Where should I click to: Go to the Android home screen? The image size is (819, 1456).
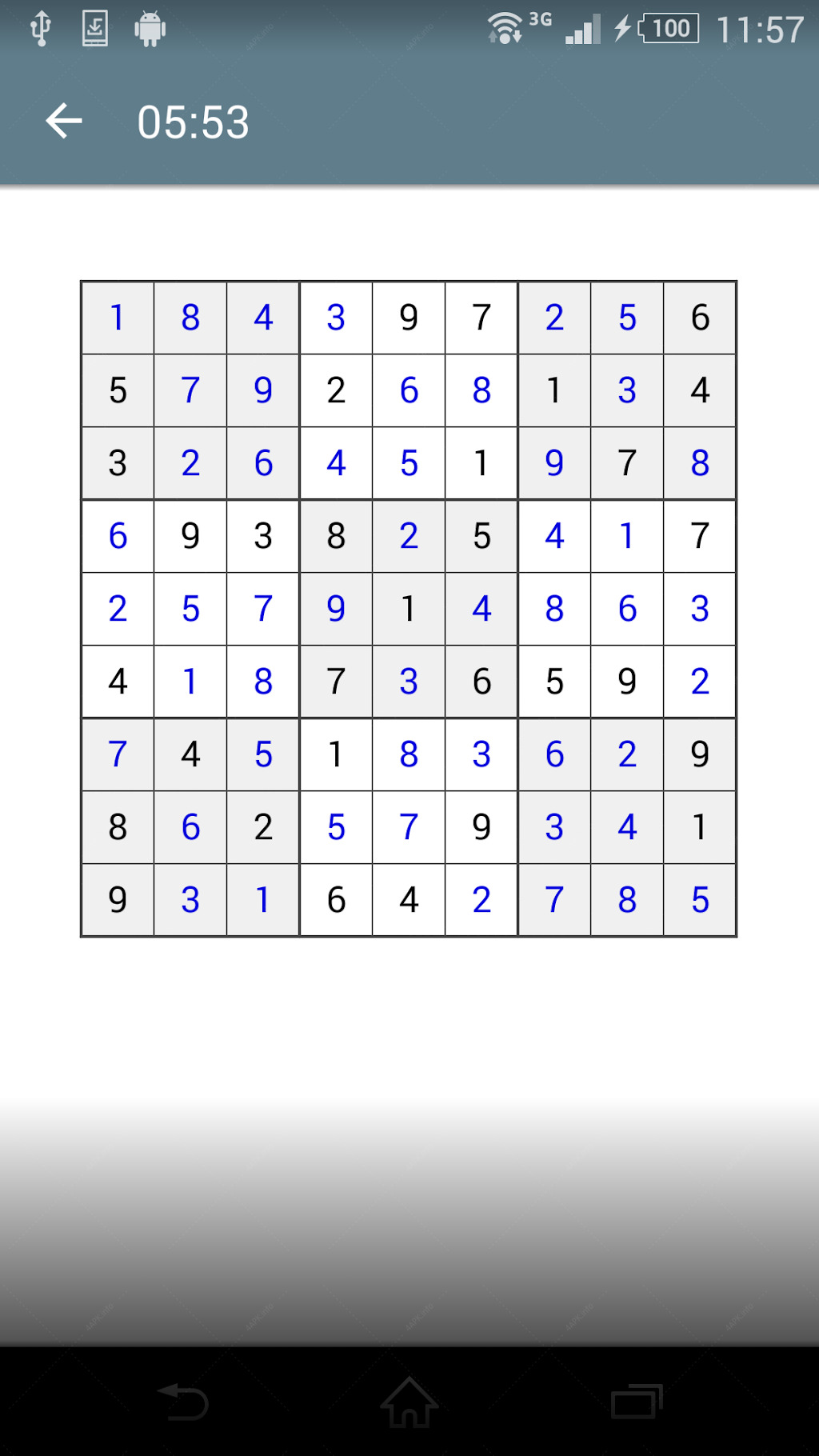pos(409,1402)
